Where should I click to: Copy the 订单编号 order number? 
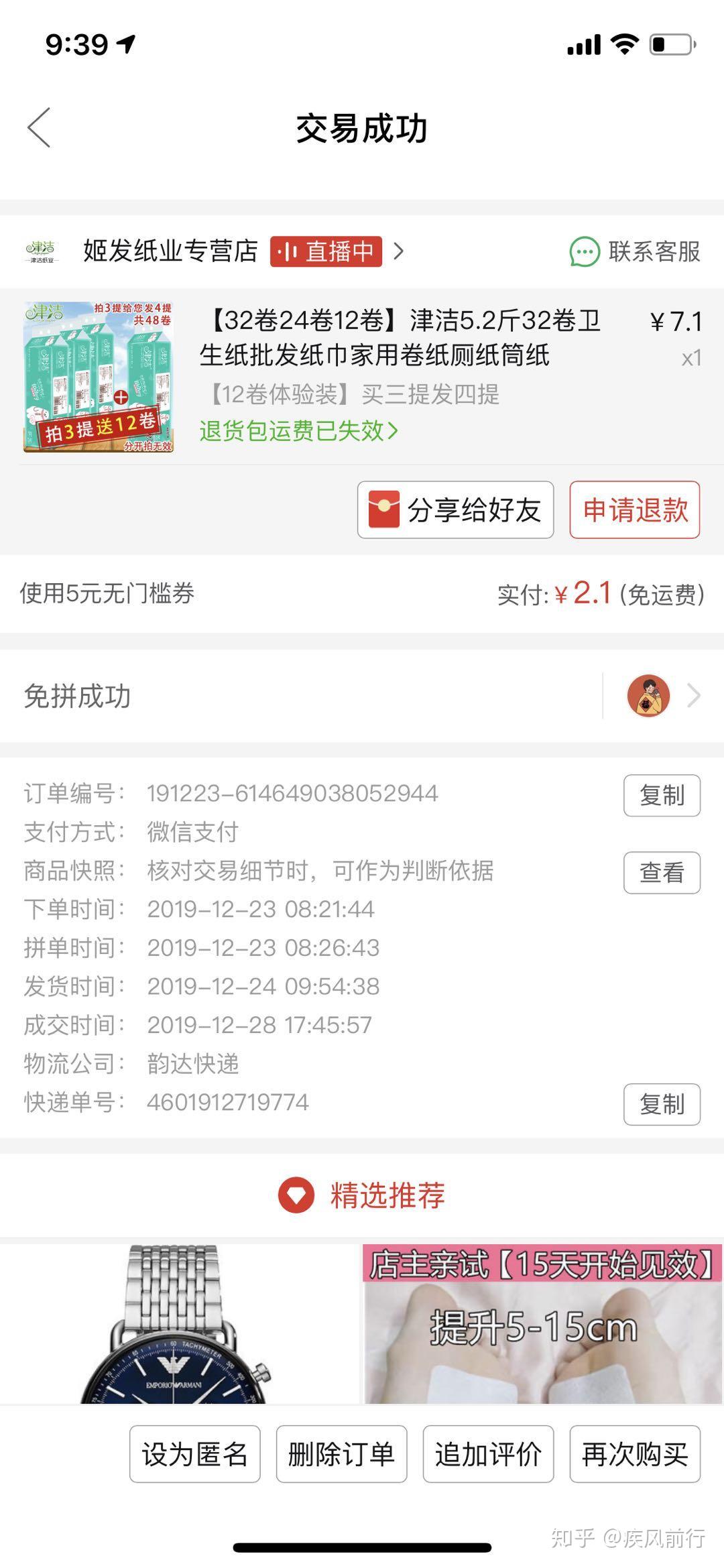[661, 796]
